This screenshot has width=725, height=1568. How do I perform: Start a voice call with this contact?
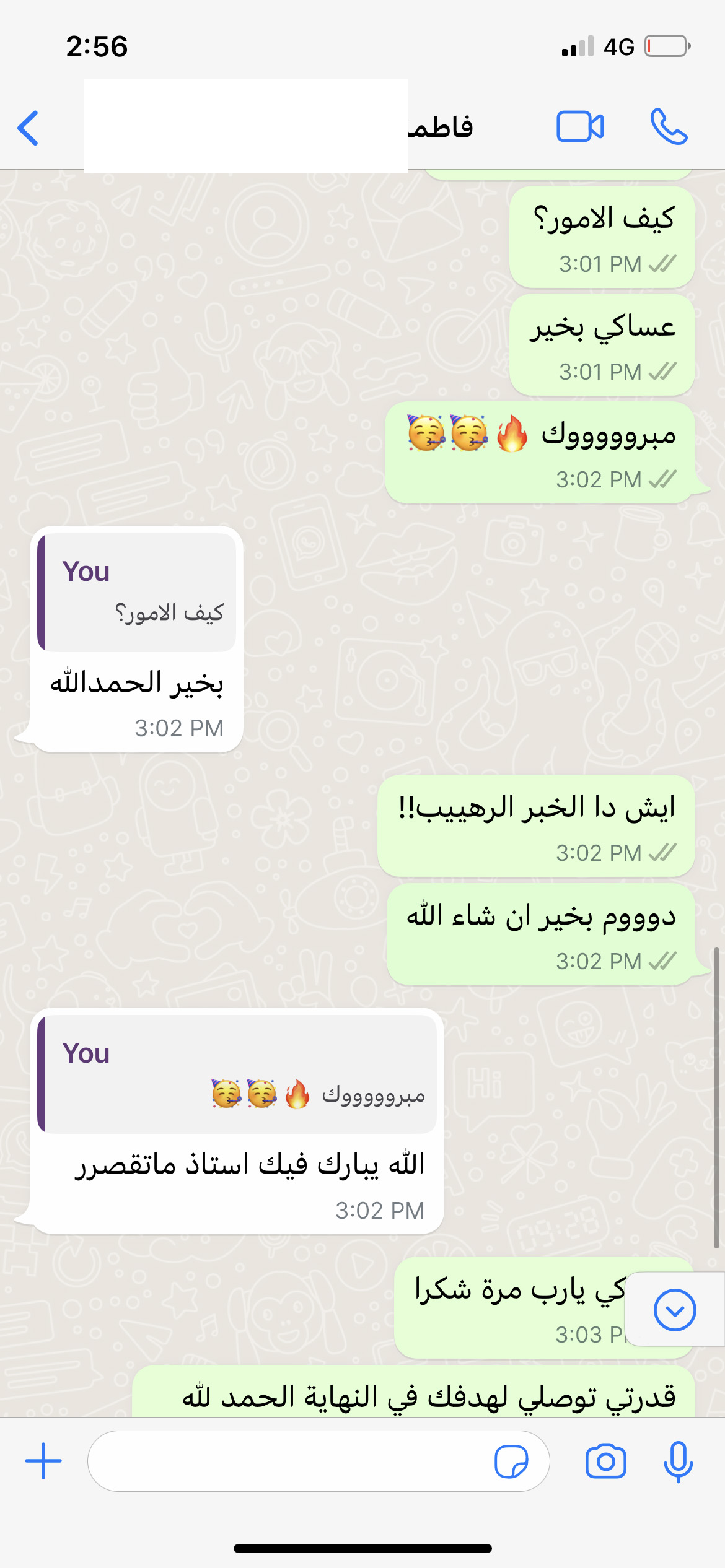669,127
